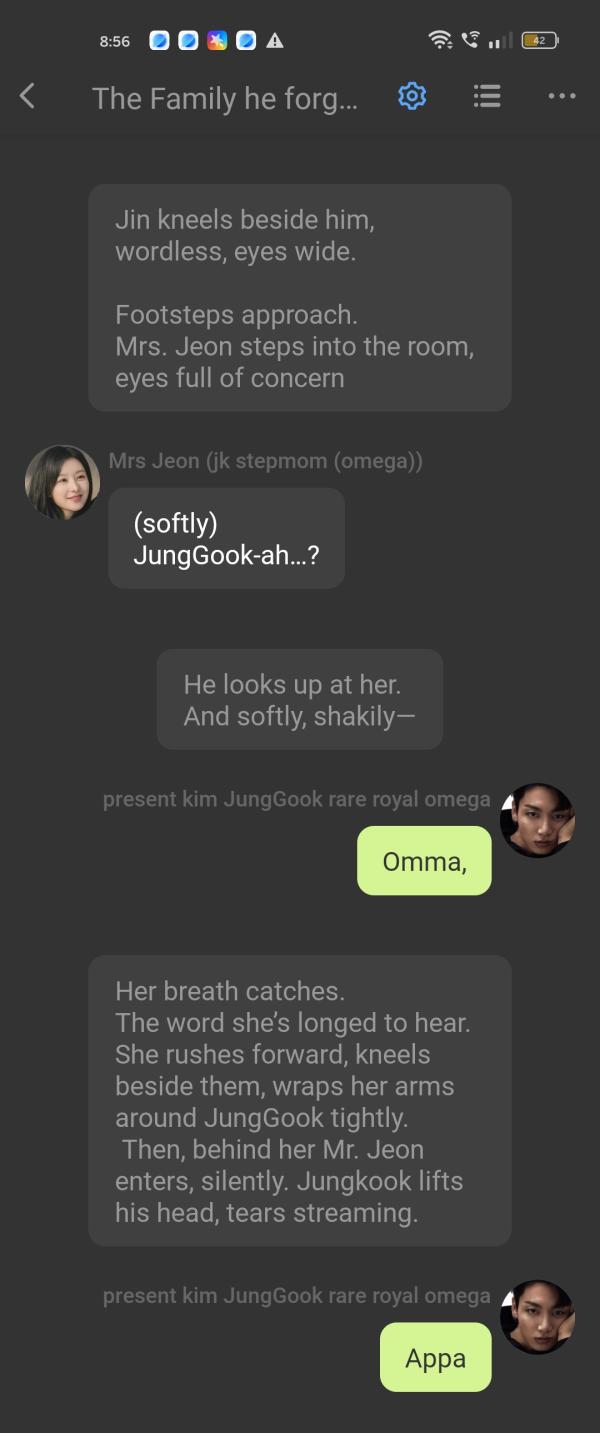The width and height of the screenshot is (600, 1433).
Task: Tap Mrs Jeon's profile avatar
Action: (62, 482)
